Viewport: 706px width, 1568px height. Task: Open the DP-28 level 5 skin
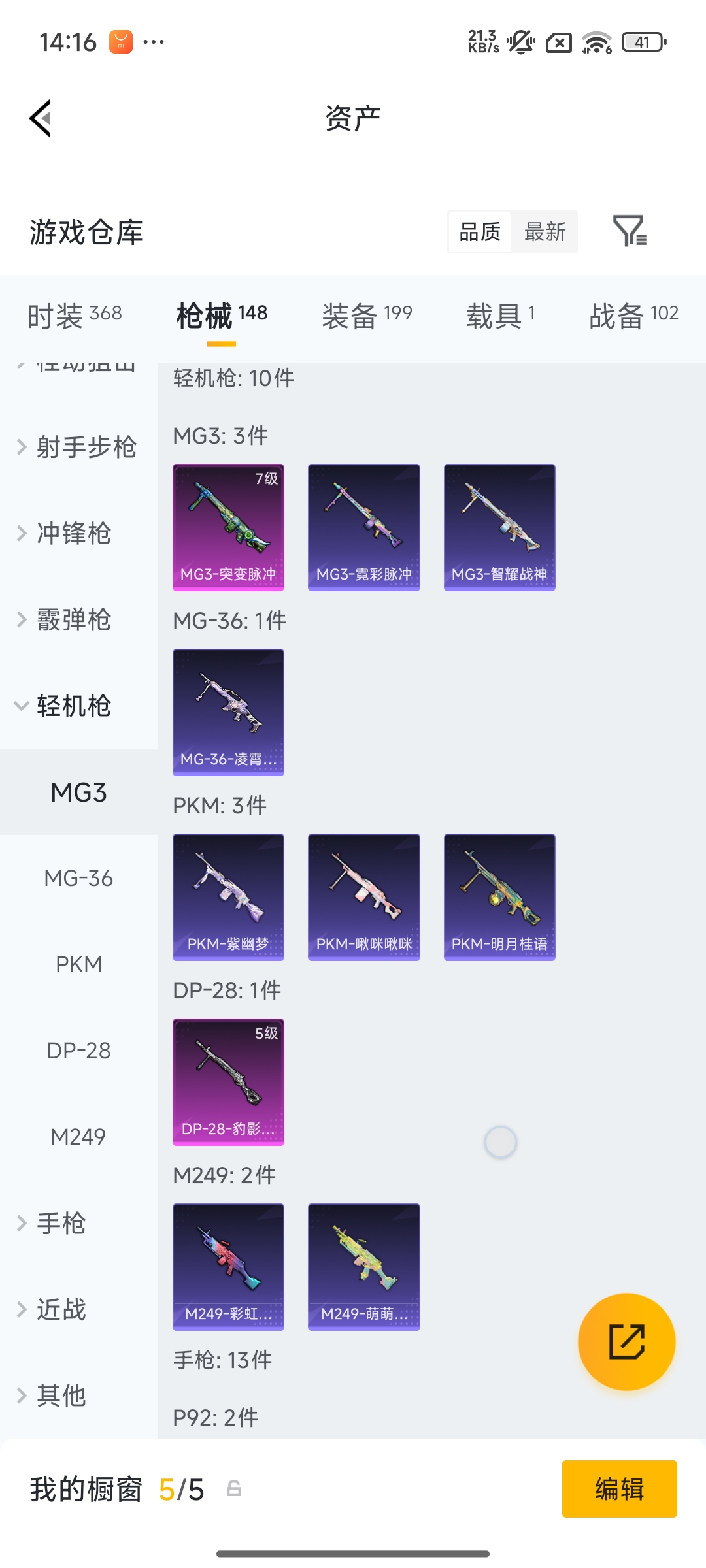pos(228,1082)
